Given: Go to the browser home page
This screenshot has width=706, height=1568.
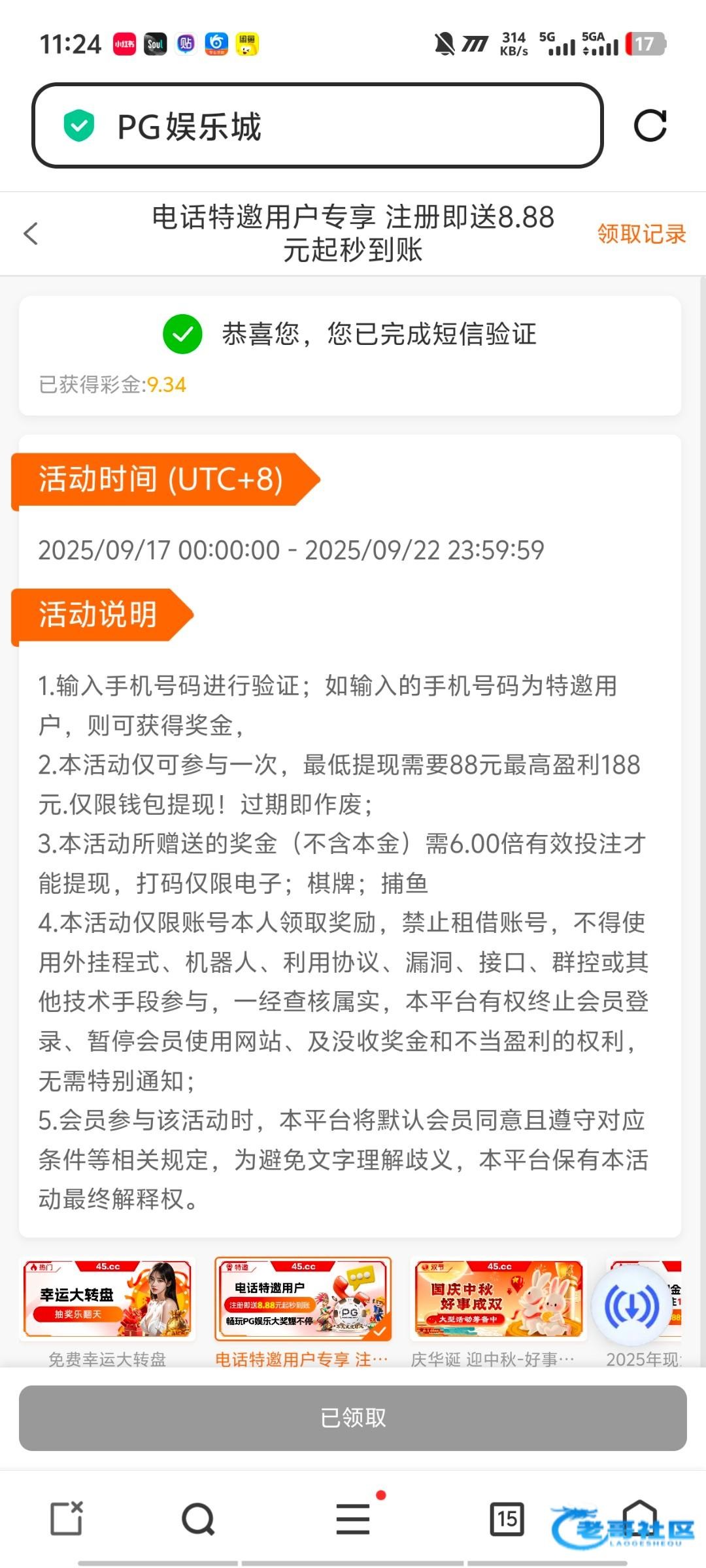Looking at the screenshot, I should pyautogui.click(x=639, y=1518).
